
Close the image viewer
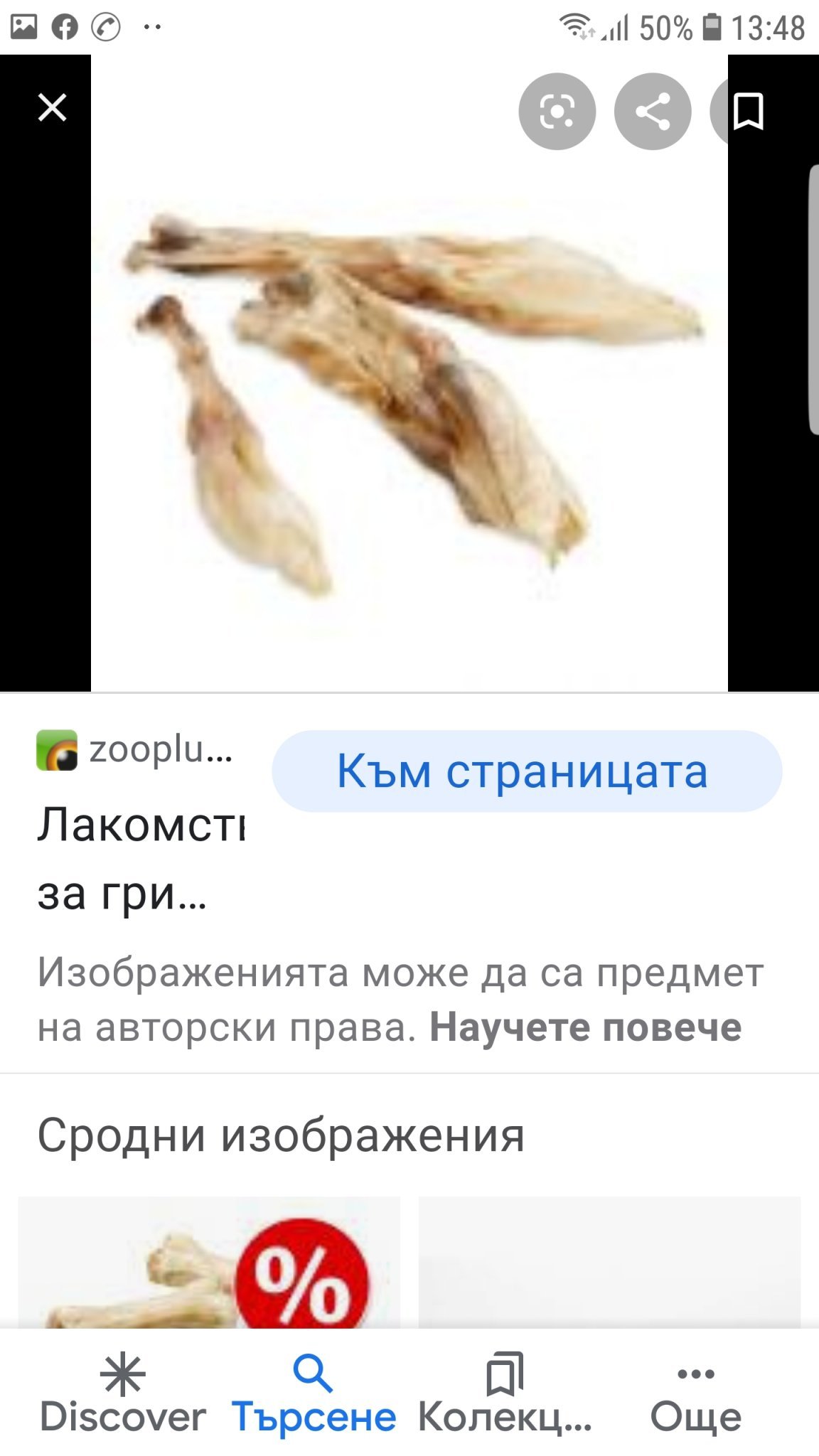tap(52, 108)
